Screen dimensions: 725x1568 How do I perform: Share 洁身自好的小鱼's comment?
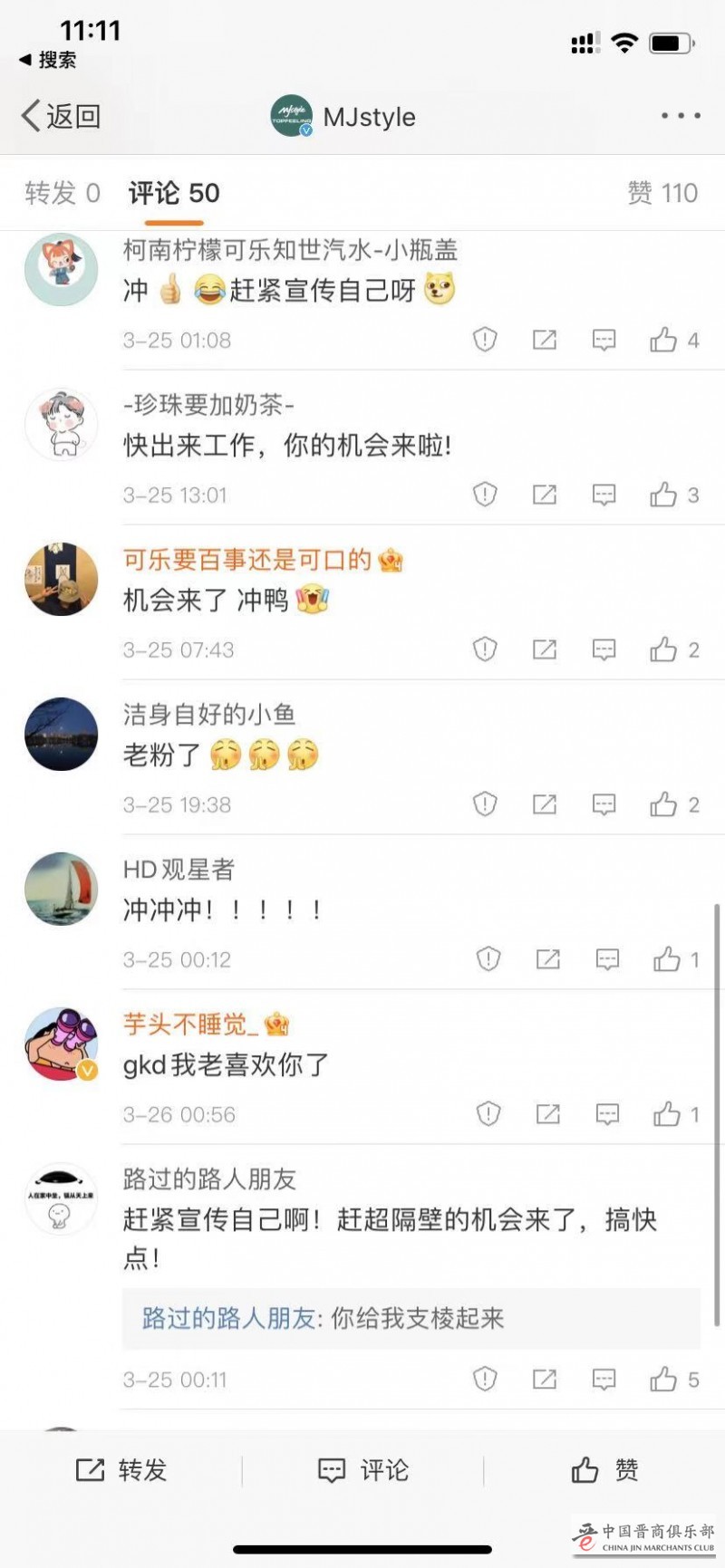click(x=545, y=804)
